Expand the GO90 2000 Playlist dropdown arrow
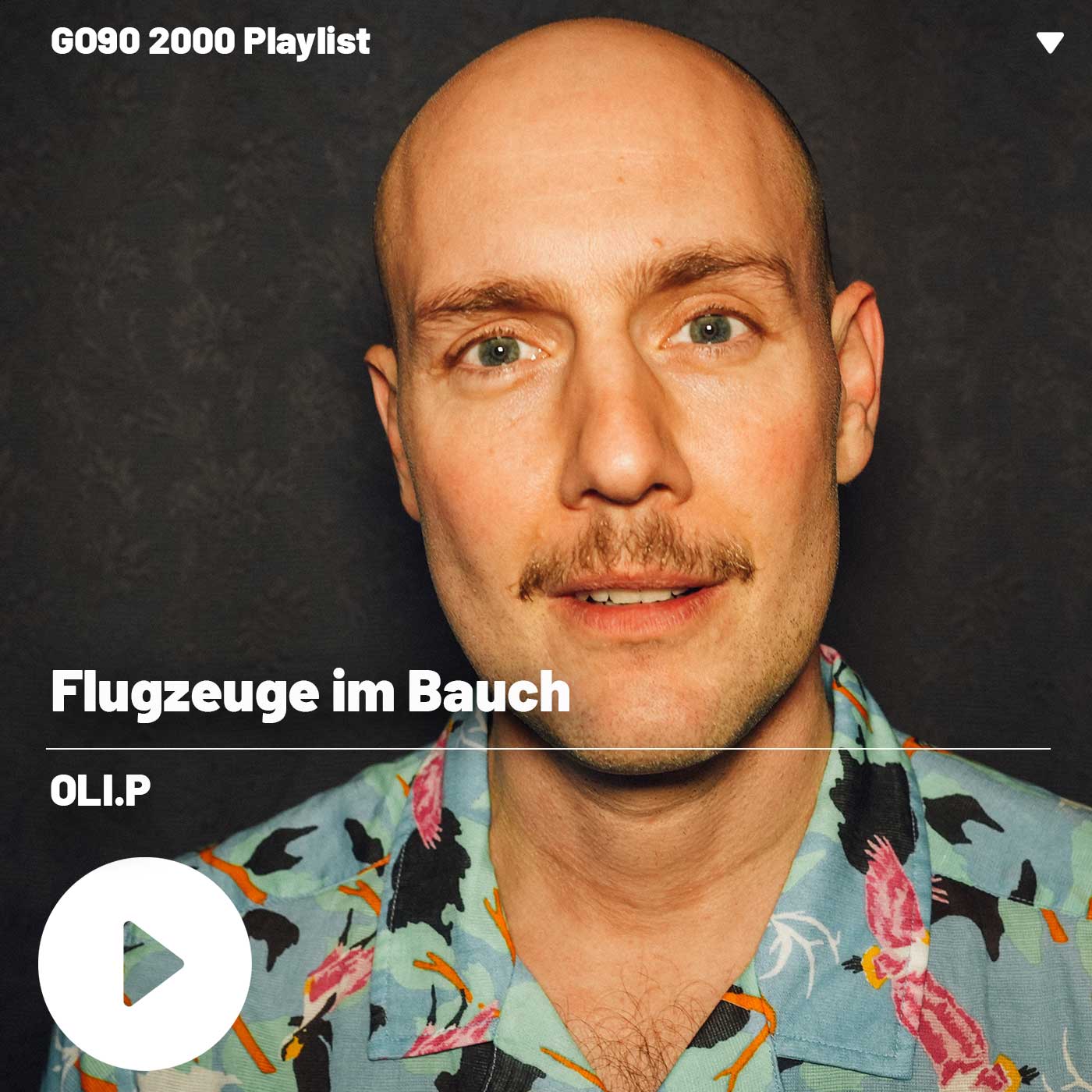Image resolution: width=1092 pixels, height=1092 pixels. (1049, 43)
